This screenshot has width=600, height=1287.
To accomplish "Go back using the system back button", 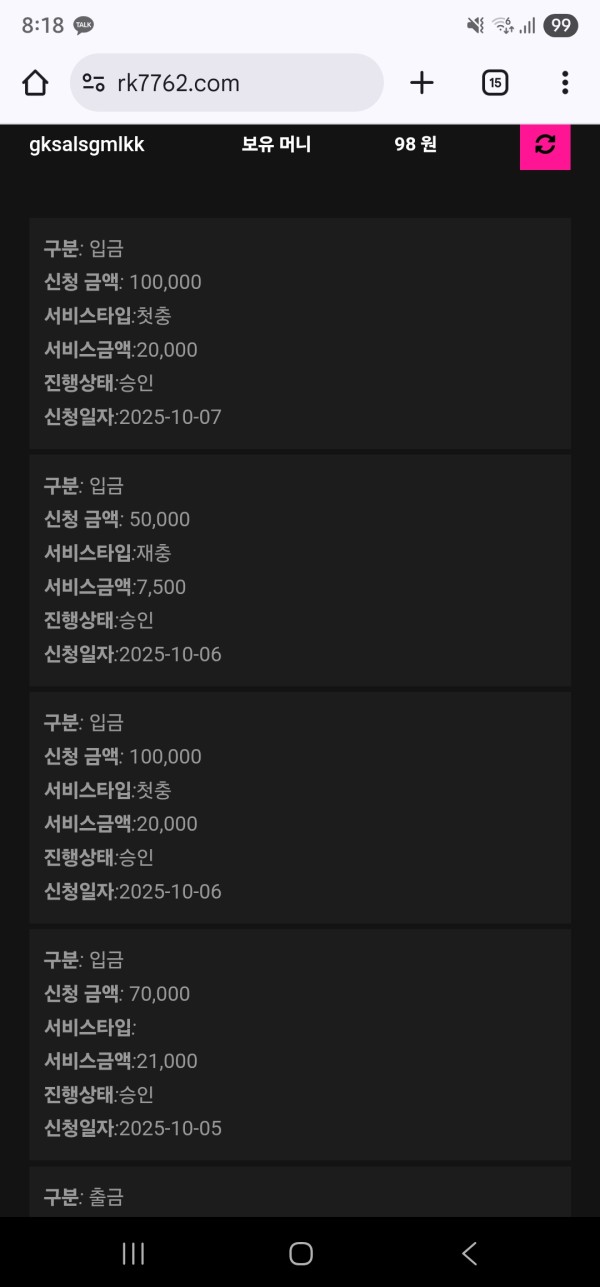I will point(469,1253).
